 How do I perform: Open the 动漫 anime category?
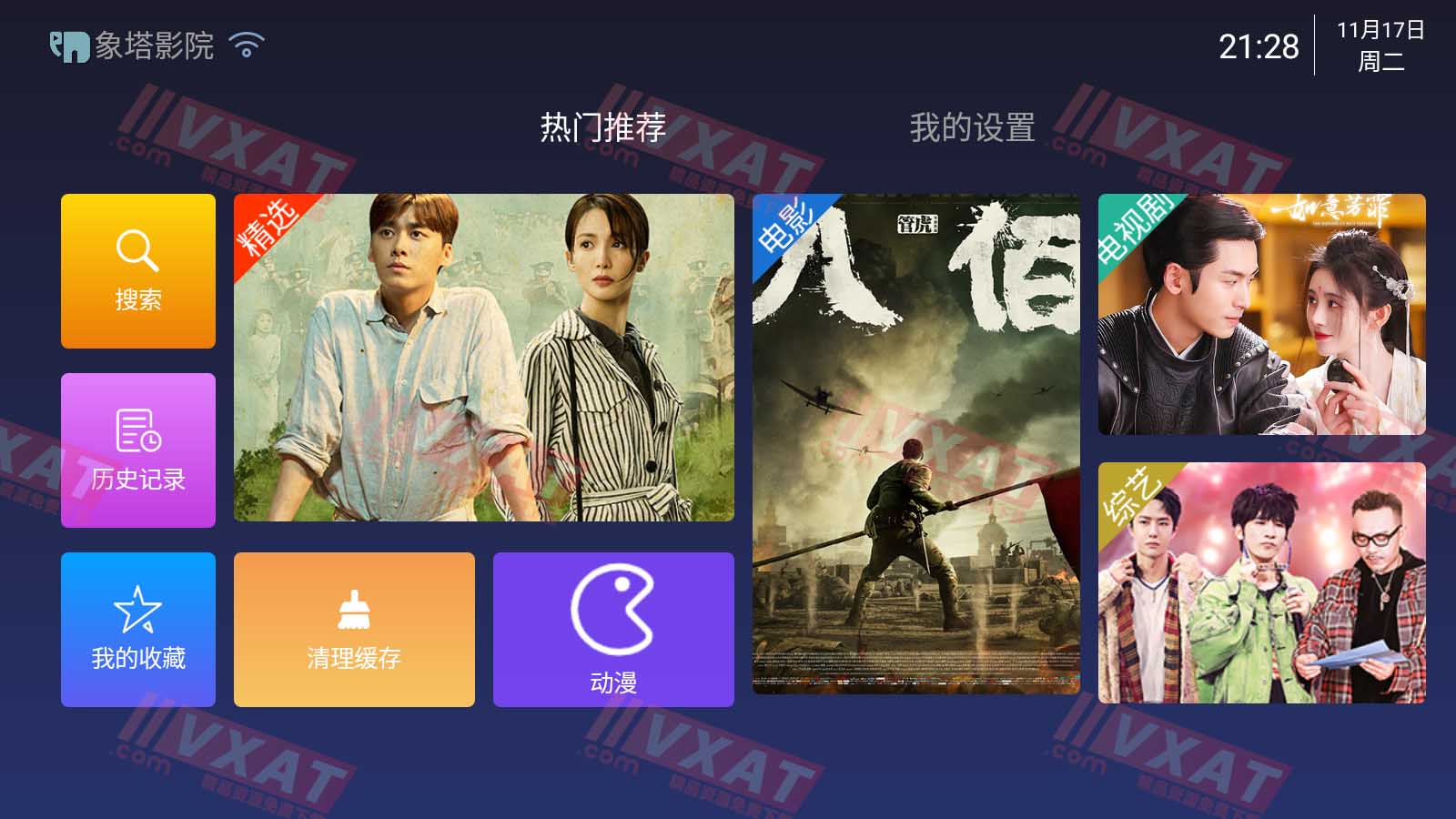pyautogui.click(x=613, y=630)
